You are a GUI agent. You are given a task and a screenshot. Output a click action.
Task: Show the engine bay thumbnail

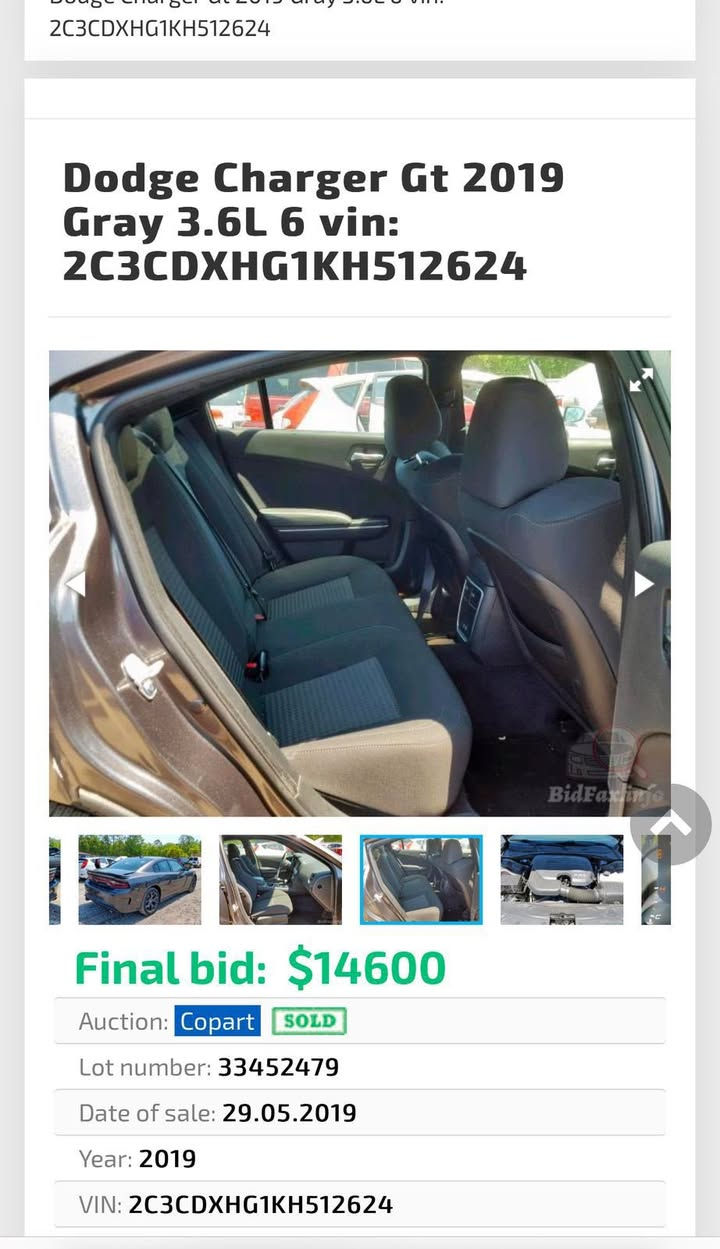click(561, 880)
